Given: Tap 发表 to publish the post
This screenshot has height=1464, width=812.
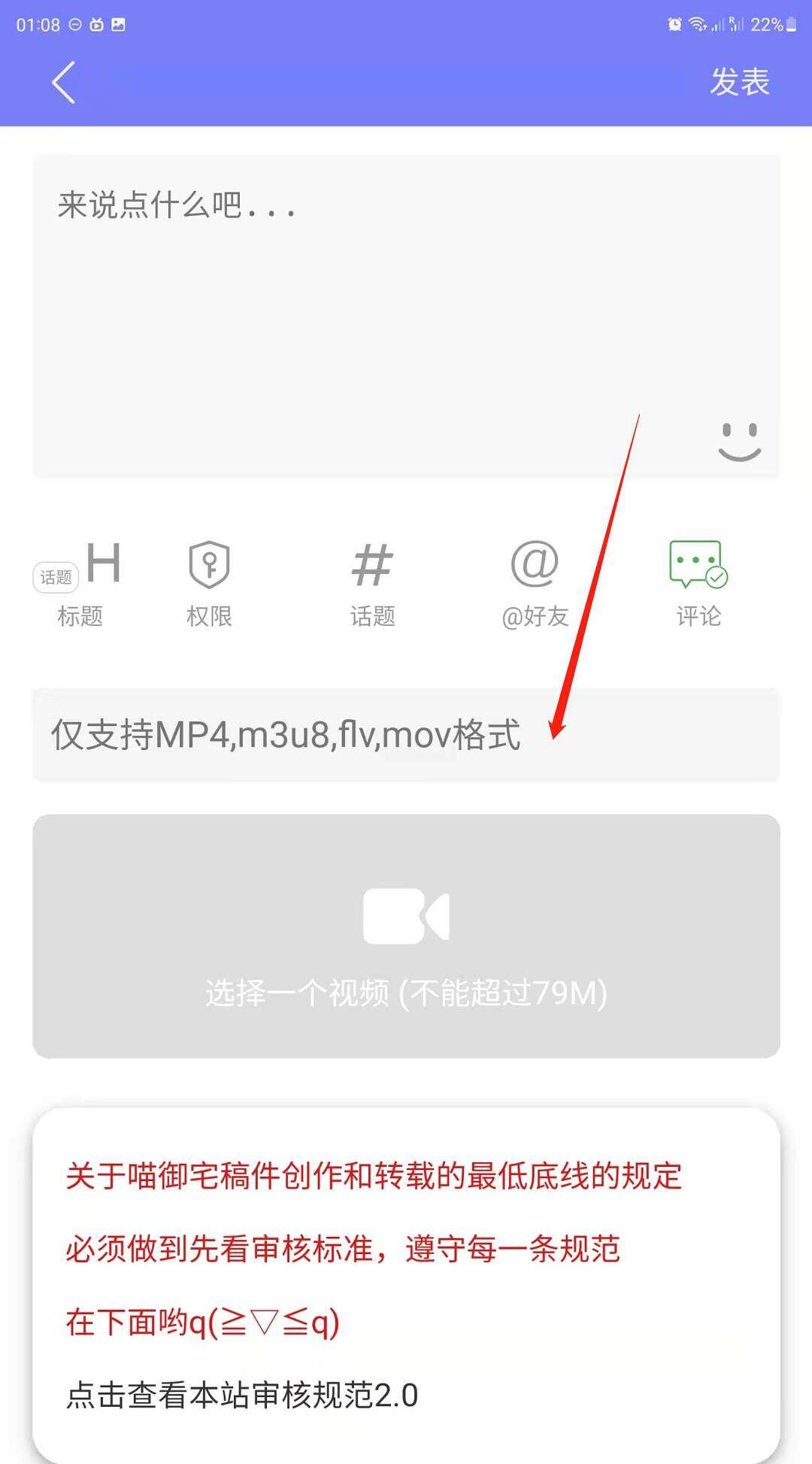Looking at the screenshot, I should click(740, 82).
